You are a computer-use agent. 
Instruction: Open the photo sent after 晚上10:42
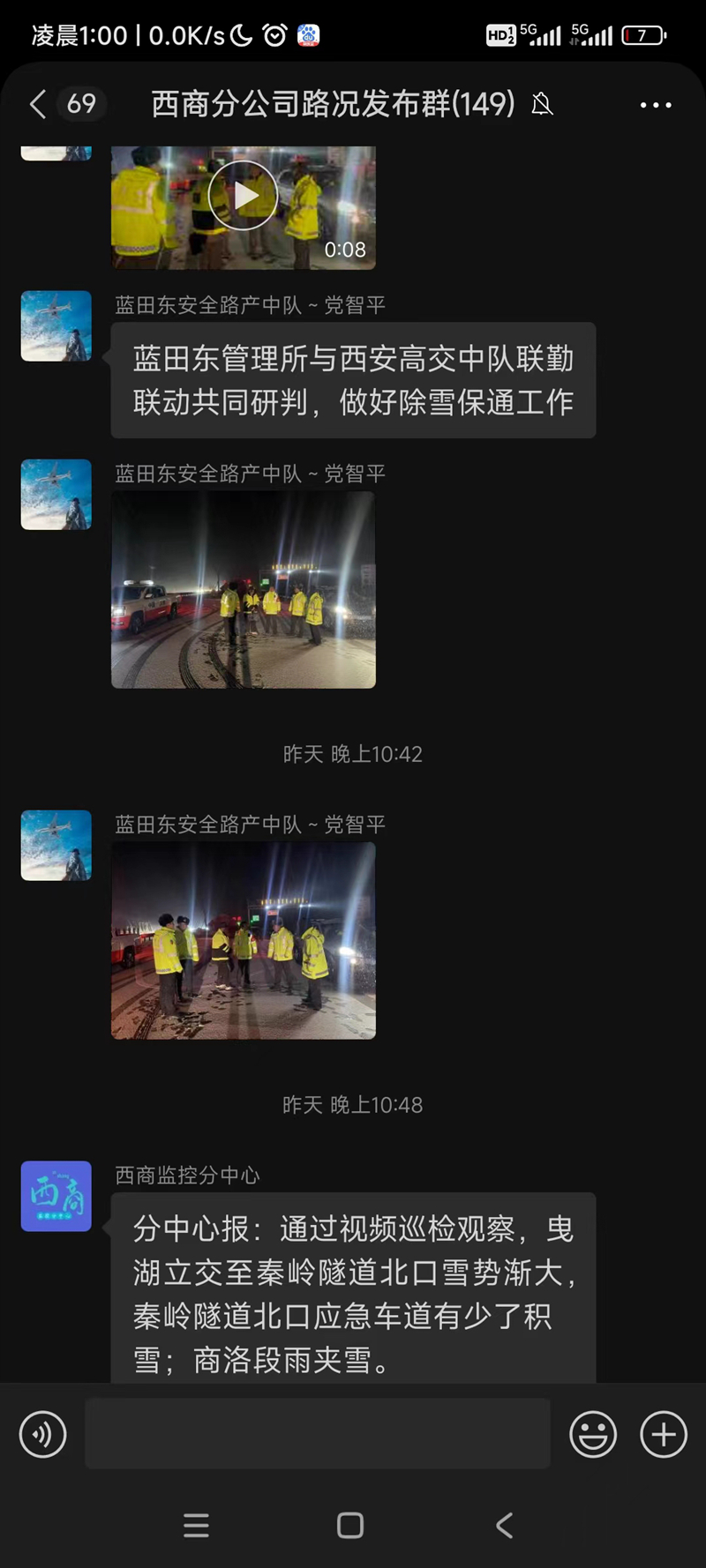point(243,940)
